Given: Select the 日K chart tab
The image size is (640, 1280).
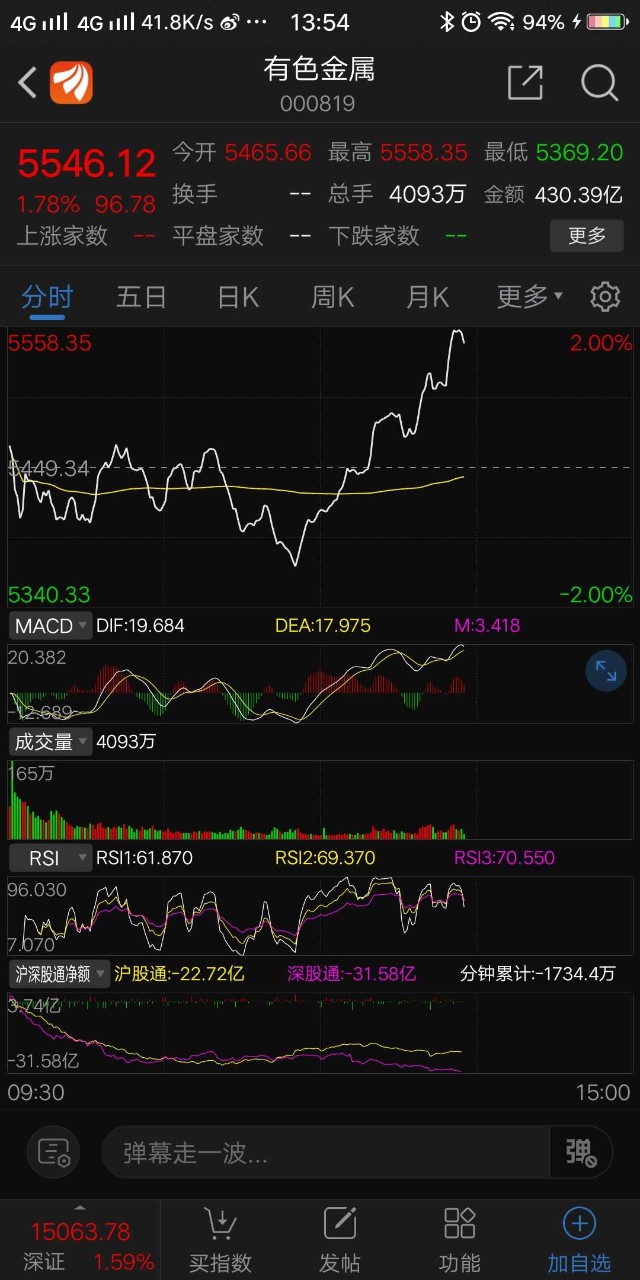Looking at the screenshot, I should (238, 297).
